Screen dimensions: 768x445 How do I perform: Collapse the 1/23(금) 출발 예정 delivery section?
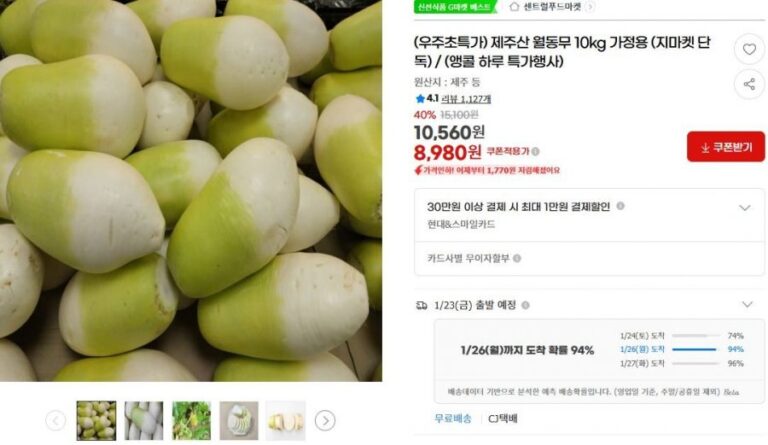pyautogui.click(x=746, y=304)
